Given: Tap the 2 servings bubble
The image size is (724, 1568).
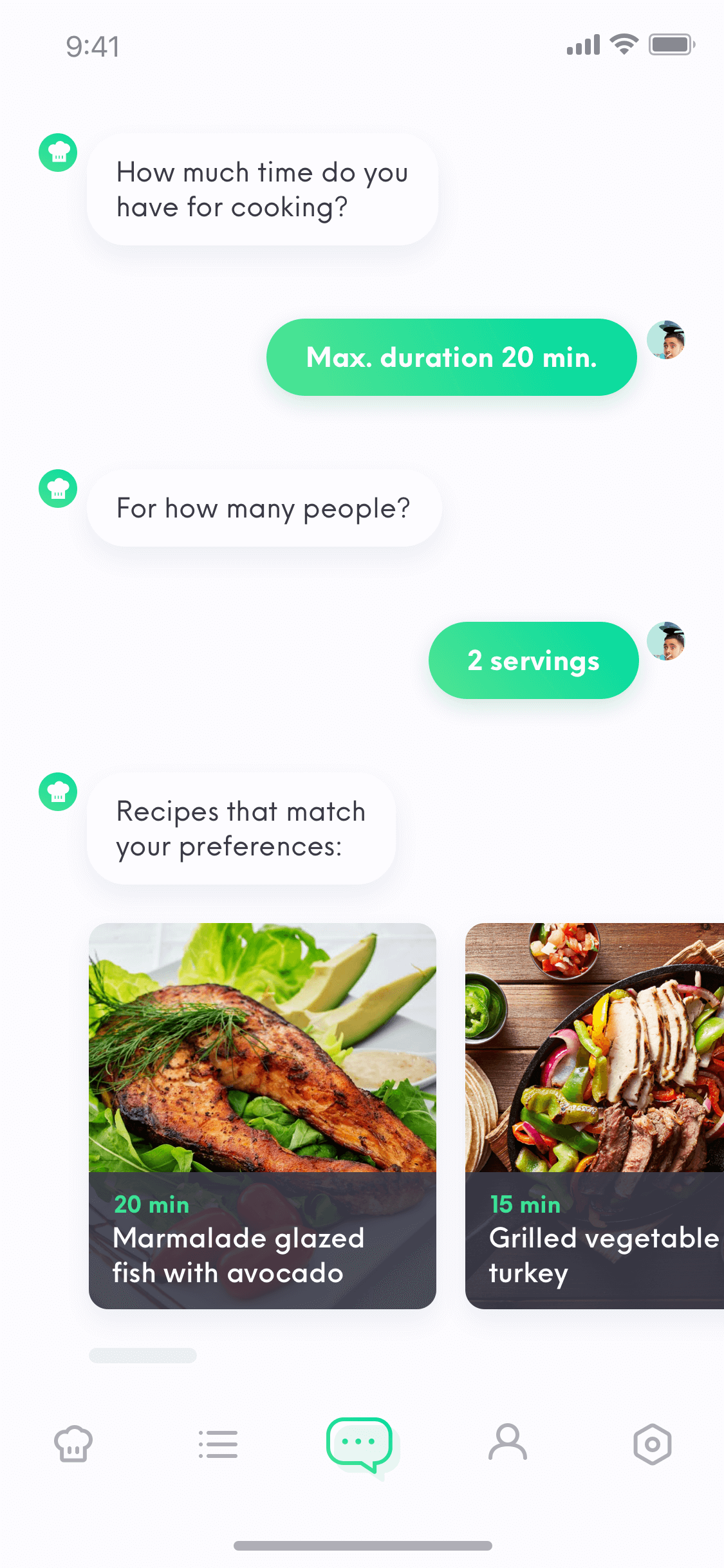Looking at the screenshot, I should 534,660.
